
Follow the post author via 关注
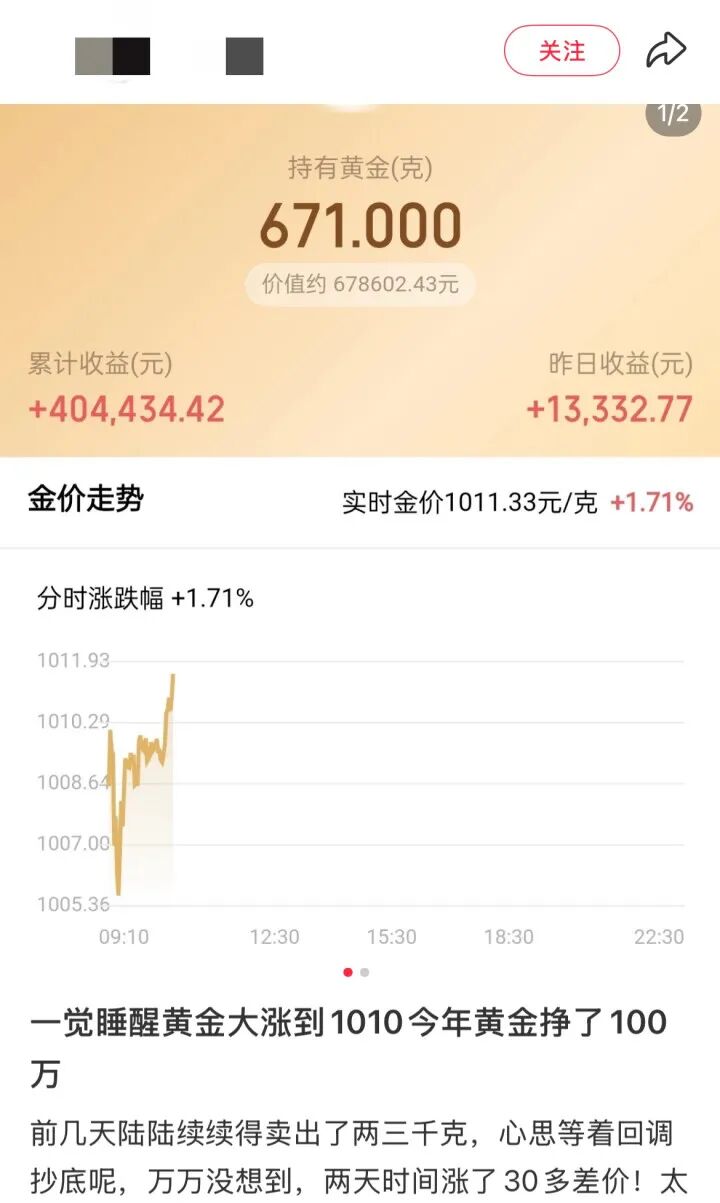click(x=561, y=51)
